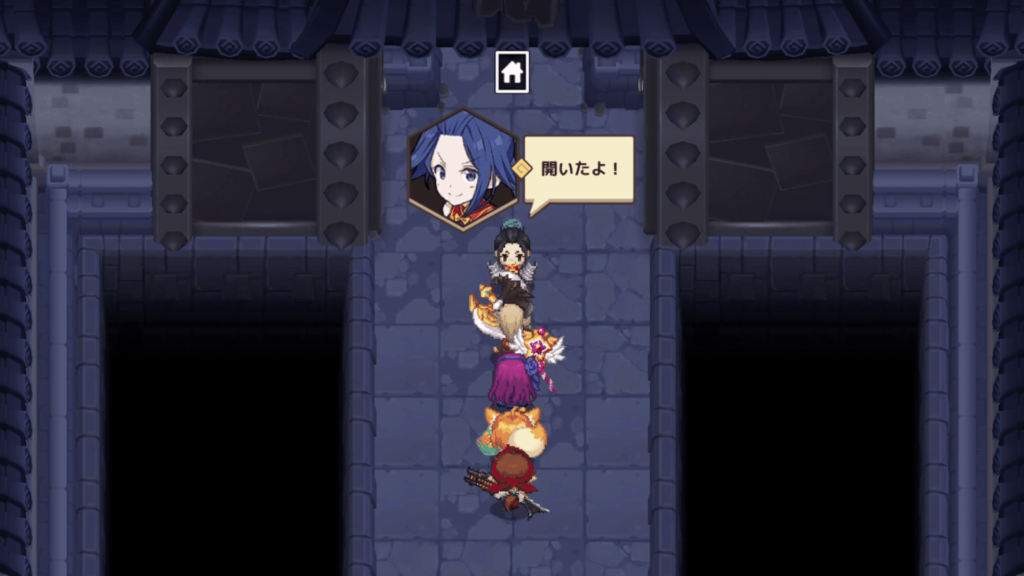The image size is (1024, 576).
Task: Advance the 開いたよ！ dialogue bubble
Action: pos(580,169)
